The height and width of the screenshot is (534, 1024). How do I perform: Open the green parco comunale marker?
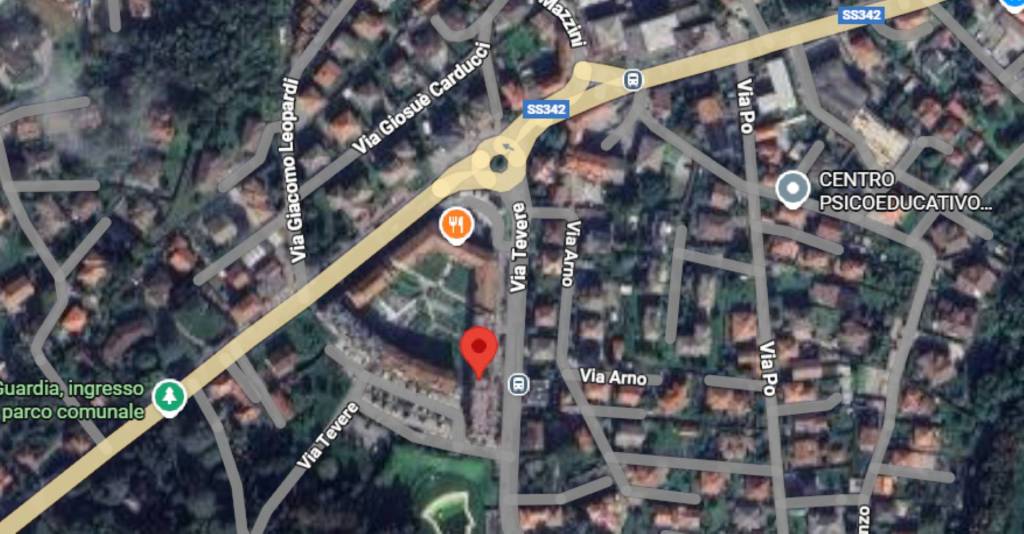pyautogui.click(x=169, y=398)
